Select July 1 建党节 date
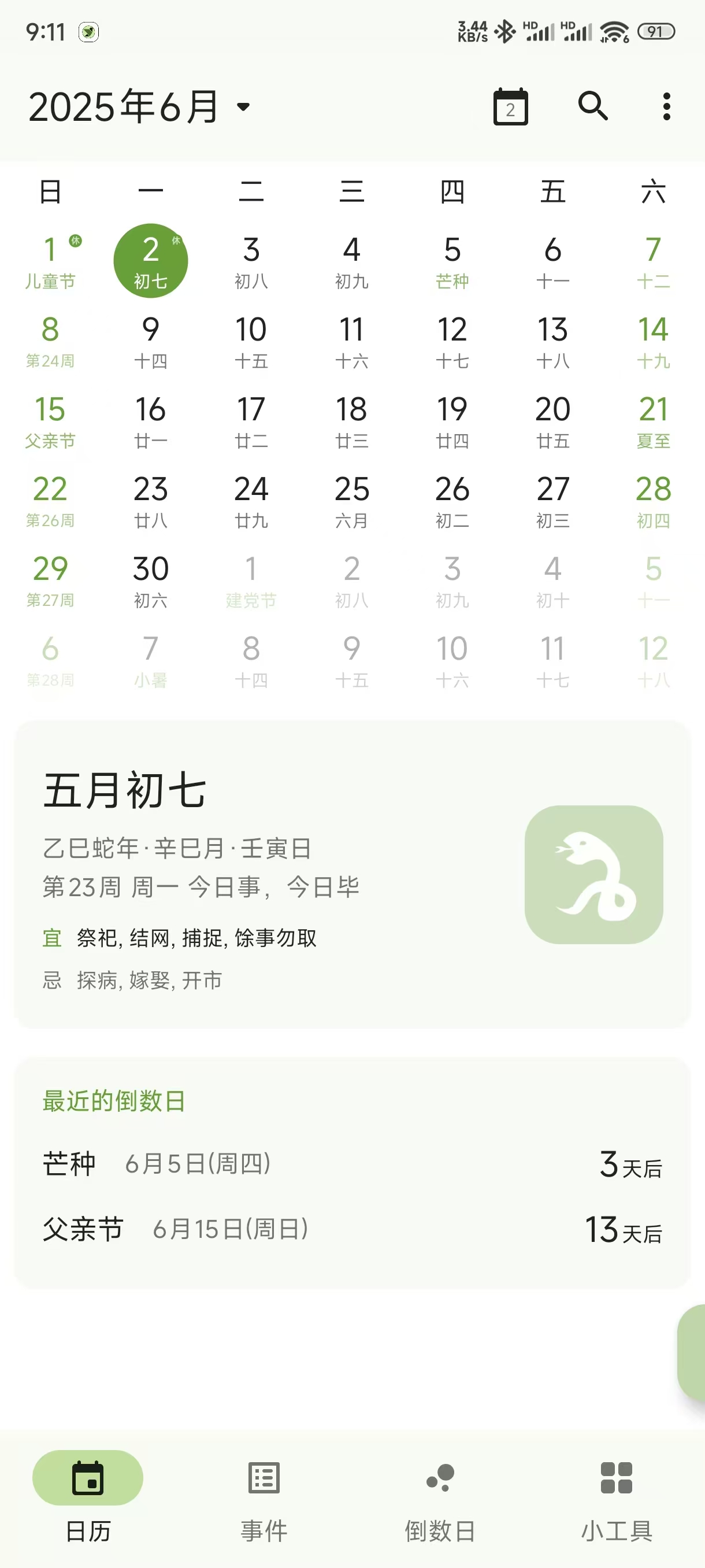The image size is (705, 1568). tap(251, 580)
